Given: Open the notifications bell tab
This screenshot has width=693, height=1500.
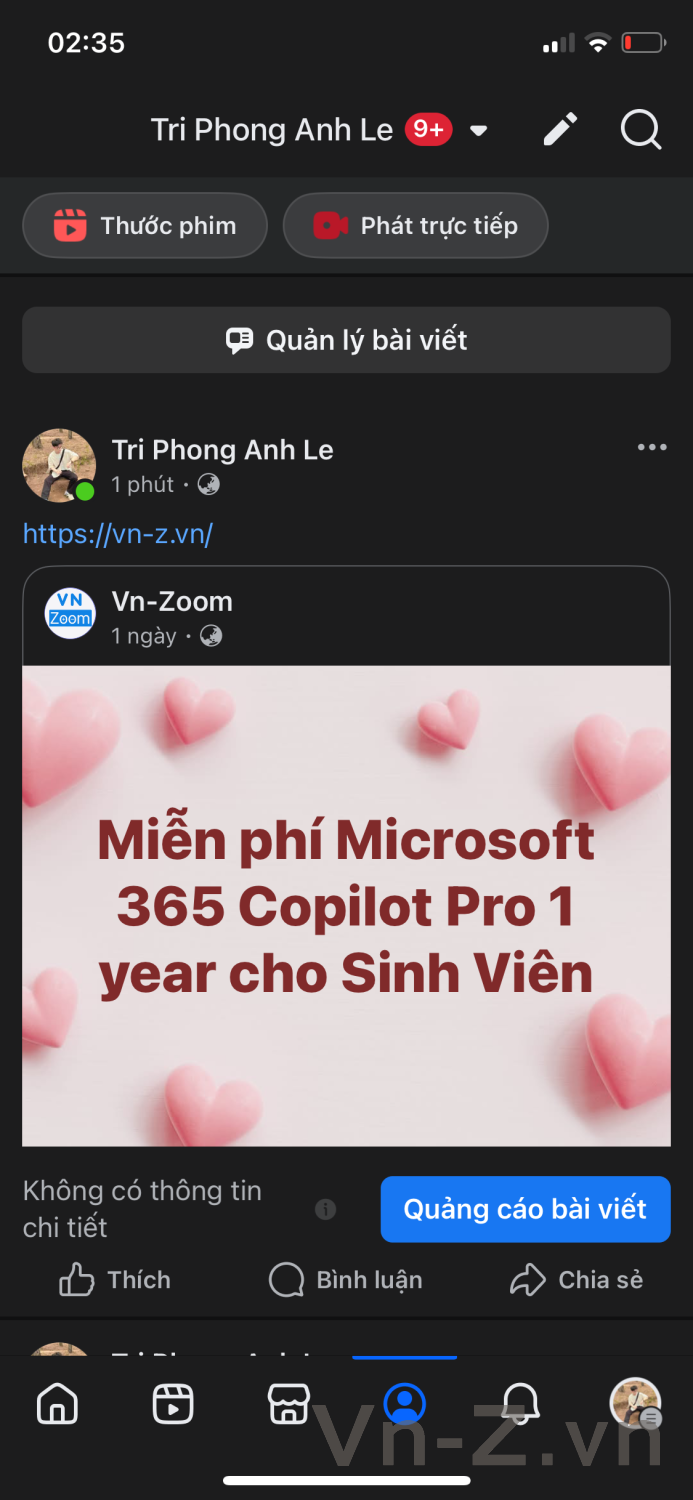Looking at the screenshot, I should tap(520, 1404).
